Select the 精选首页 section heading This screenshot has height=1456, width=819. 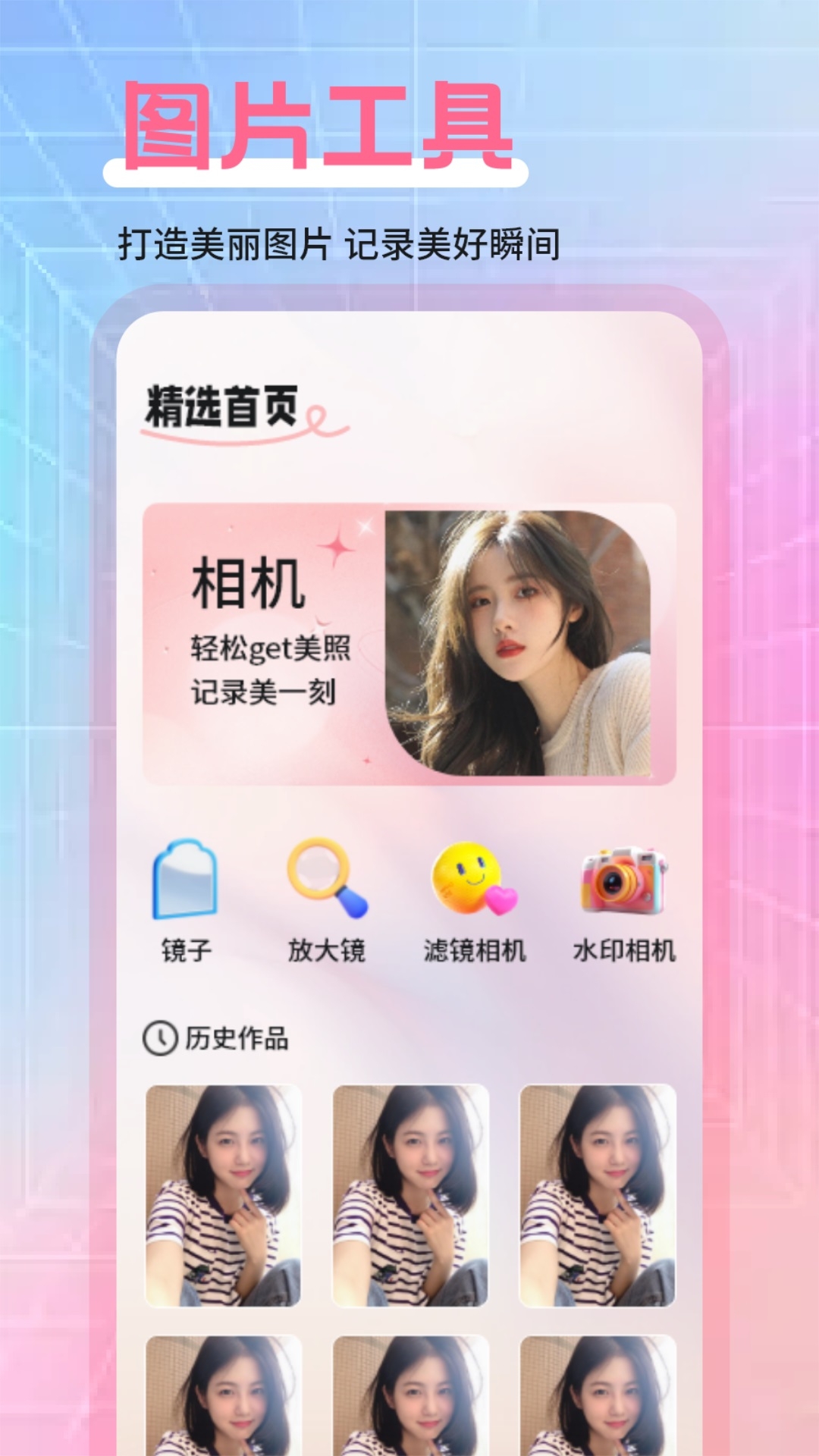(x=224, y=404)
